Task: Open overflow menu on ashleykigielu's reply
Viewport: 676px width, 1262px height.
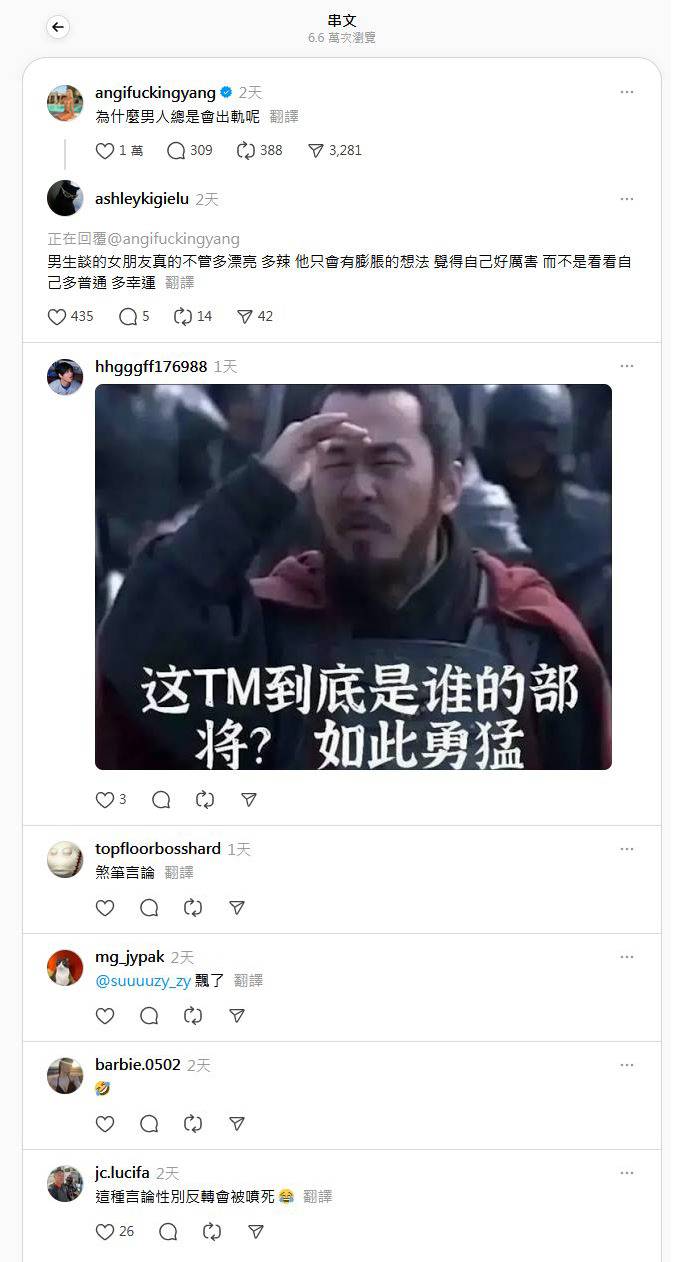Action: (627, 199)
